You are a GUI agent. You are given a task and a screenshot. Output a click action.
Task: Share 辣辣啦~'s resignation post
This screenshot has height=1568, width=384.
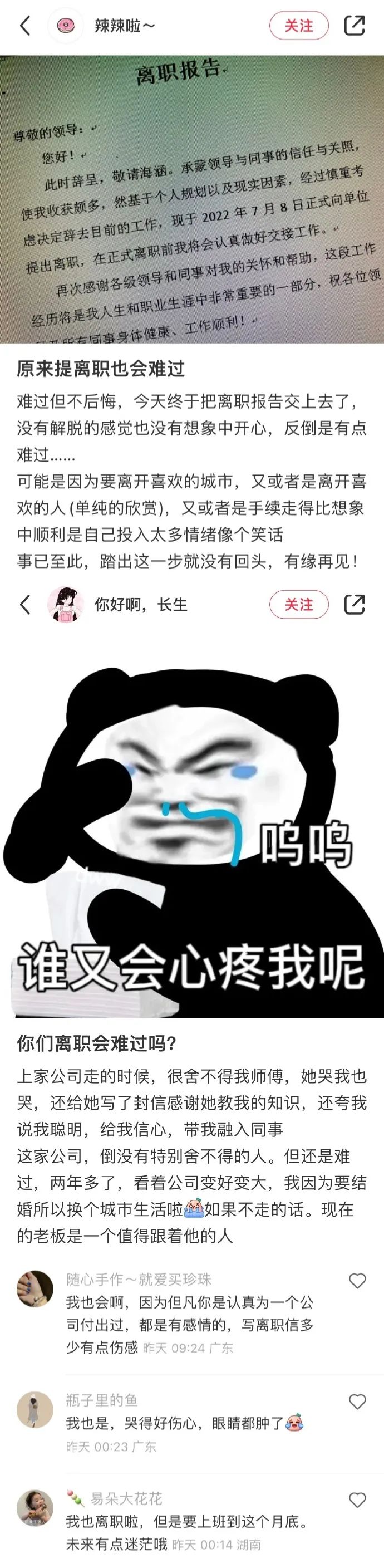click(x=354, y=26)
